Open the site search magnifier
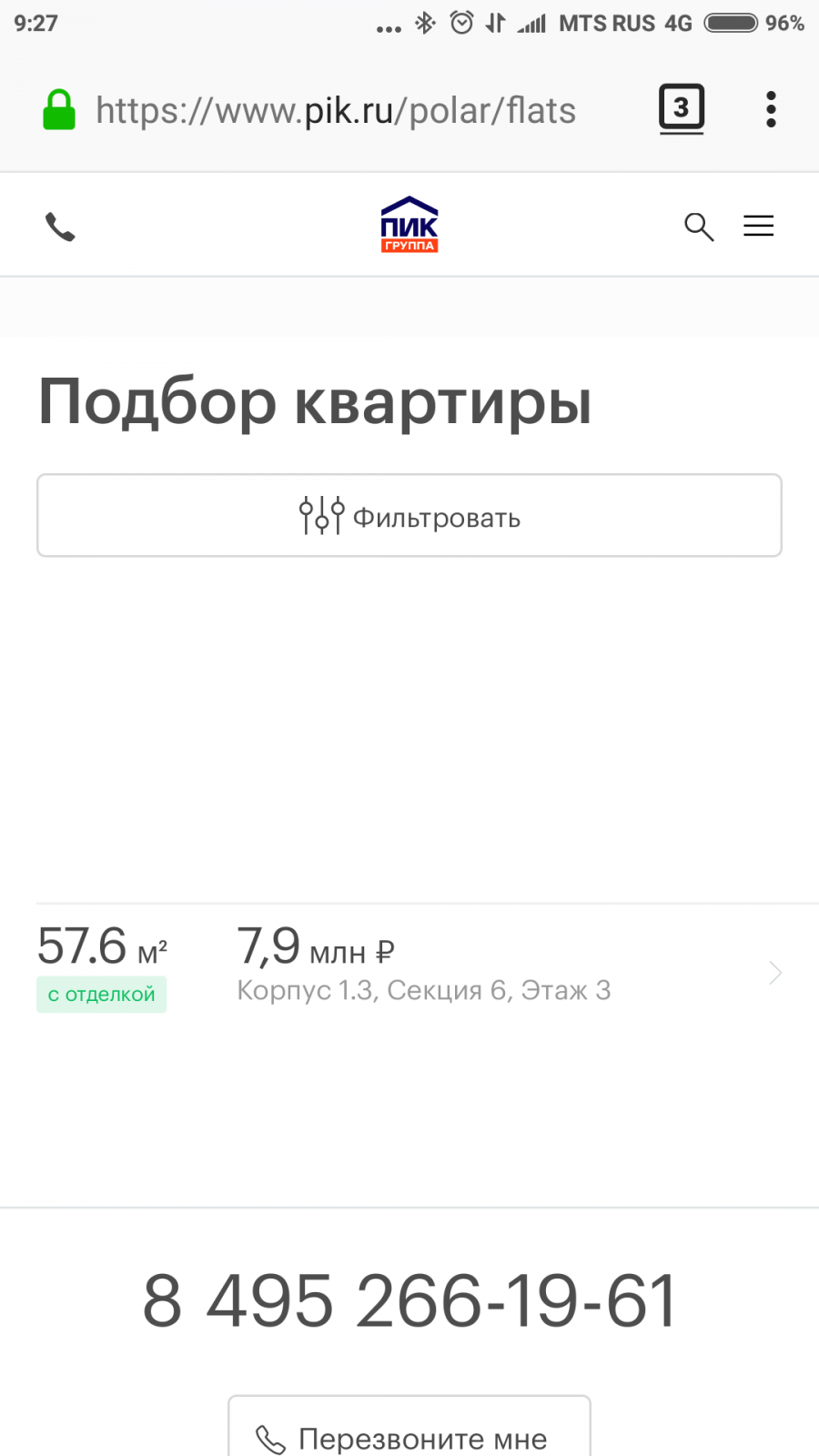The height and width of the screenshot is (1456, 819). click(699, 226)
